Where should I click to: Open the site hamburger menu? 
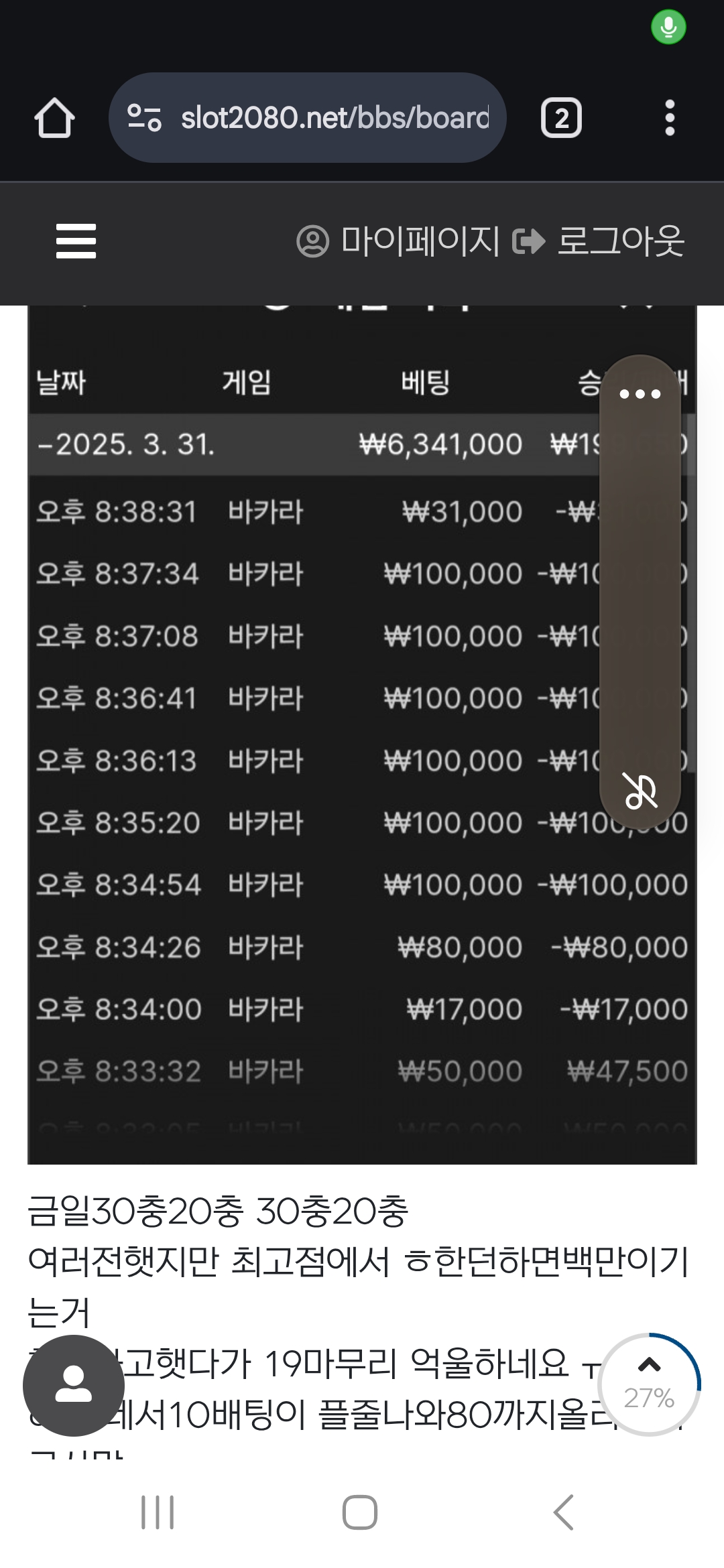point(76,241)
